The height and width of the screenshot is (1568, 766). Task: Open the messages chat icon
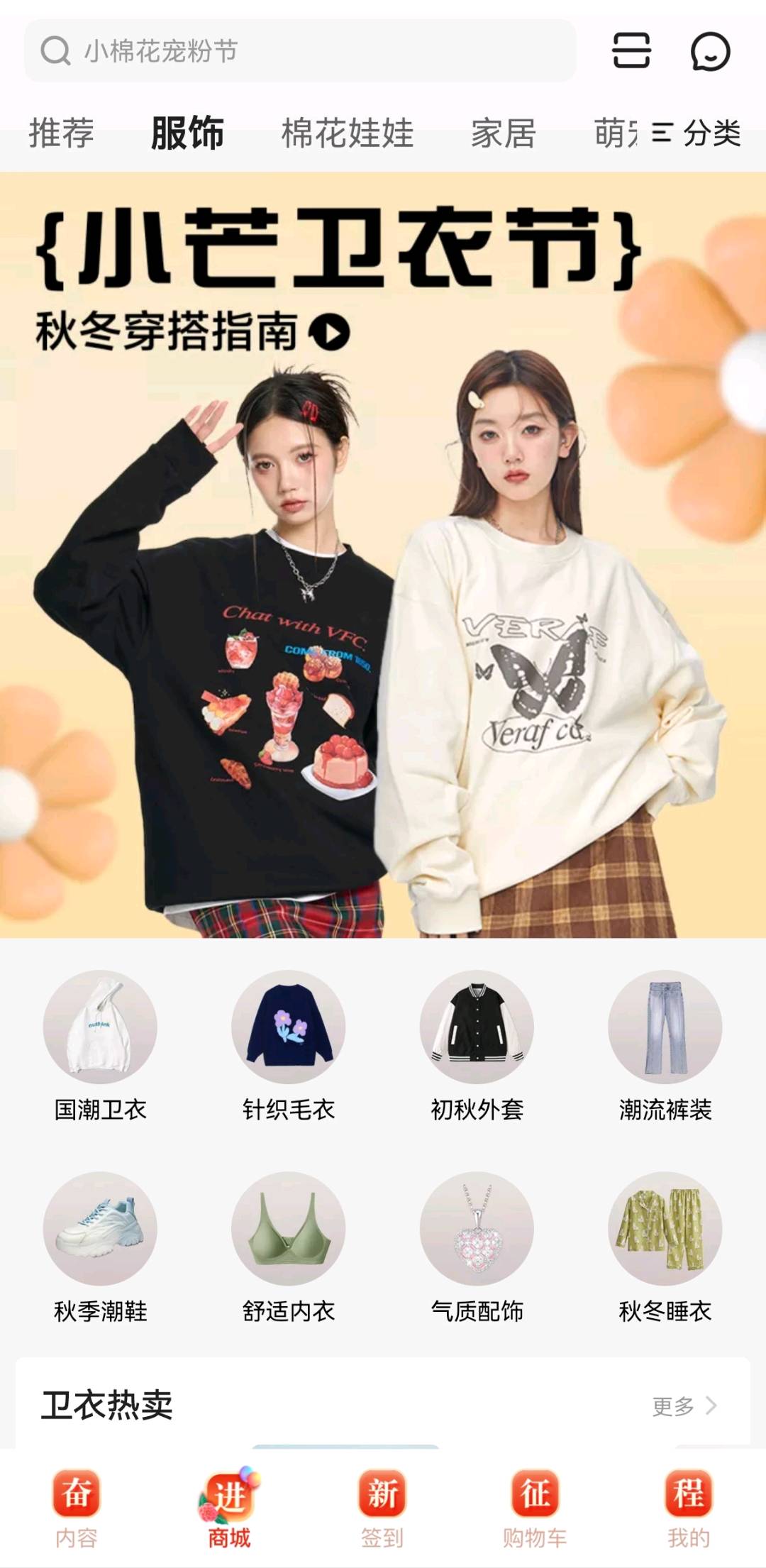[710, 51]
